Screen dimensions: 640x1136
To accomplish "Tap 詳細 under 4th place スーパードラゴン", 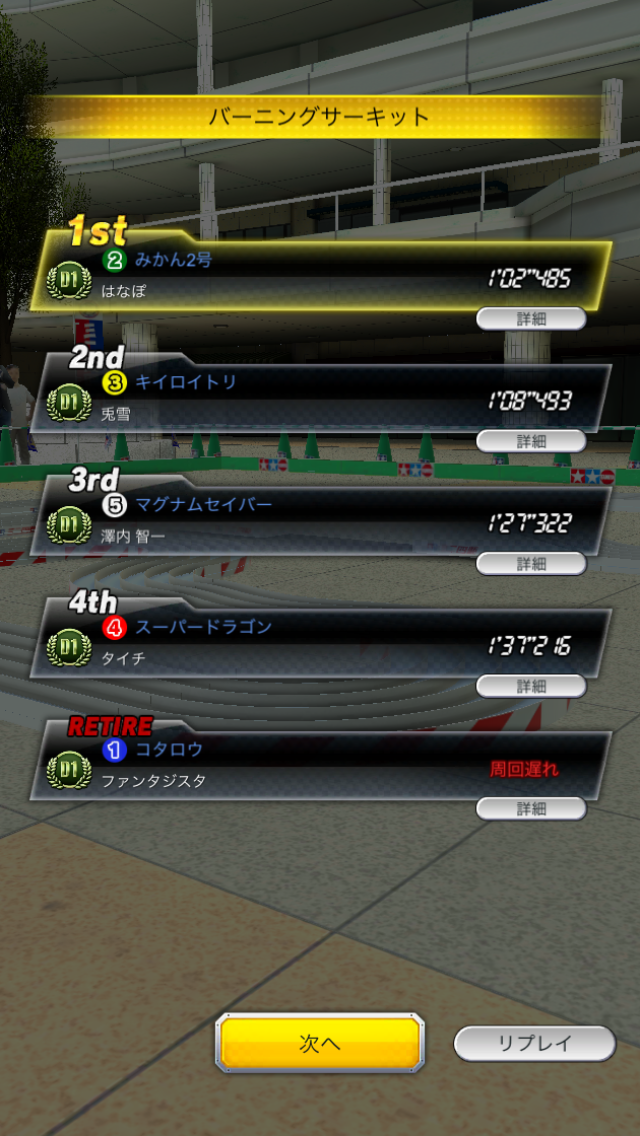I will [531, 686].
